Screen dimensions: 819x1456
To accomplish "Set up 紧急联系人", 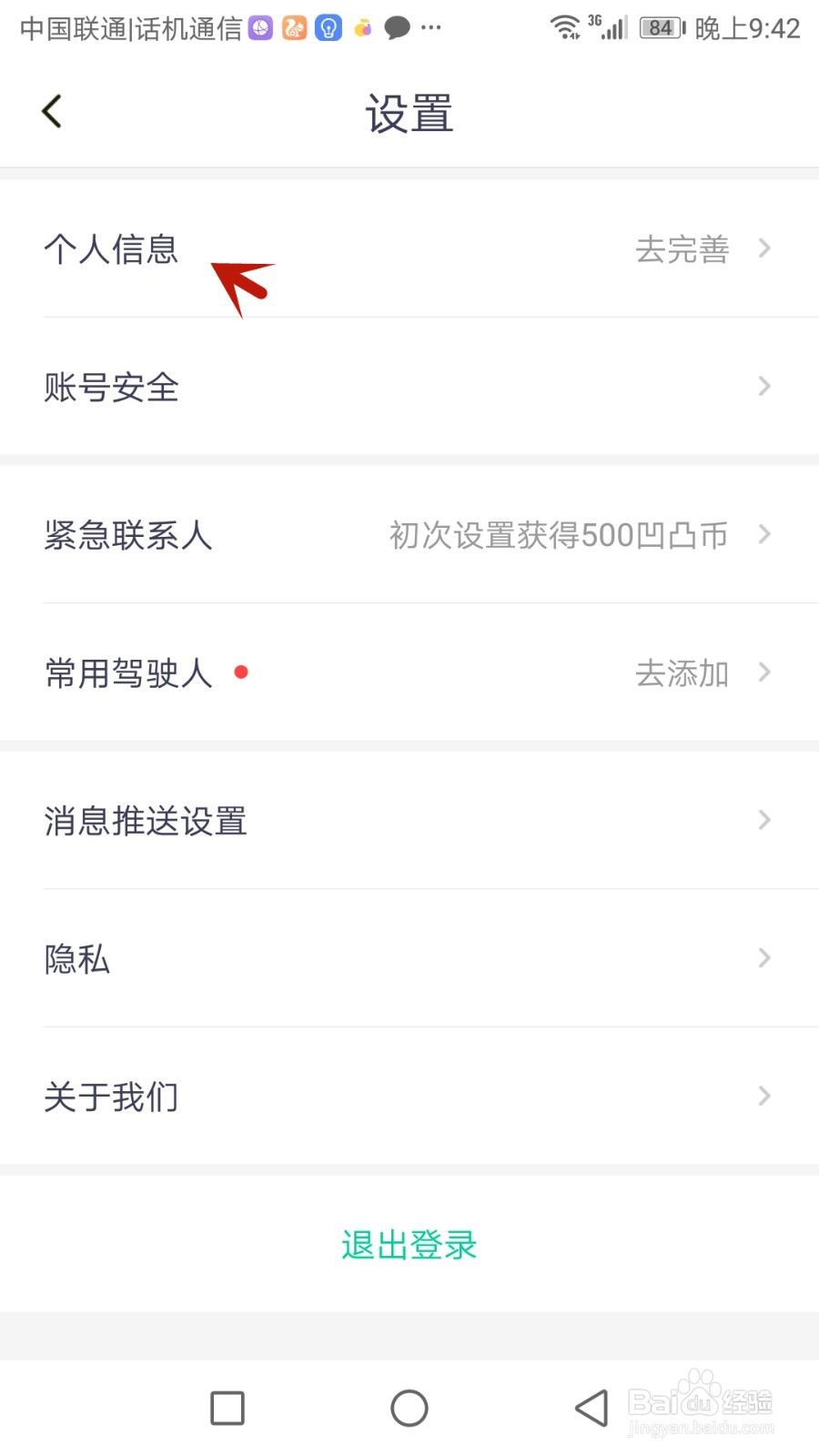I will [409, 535].
